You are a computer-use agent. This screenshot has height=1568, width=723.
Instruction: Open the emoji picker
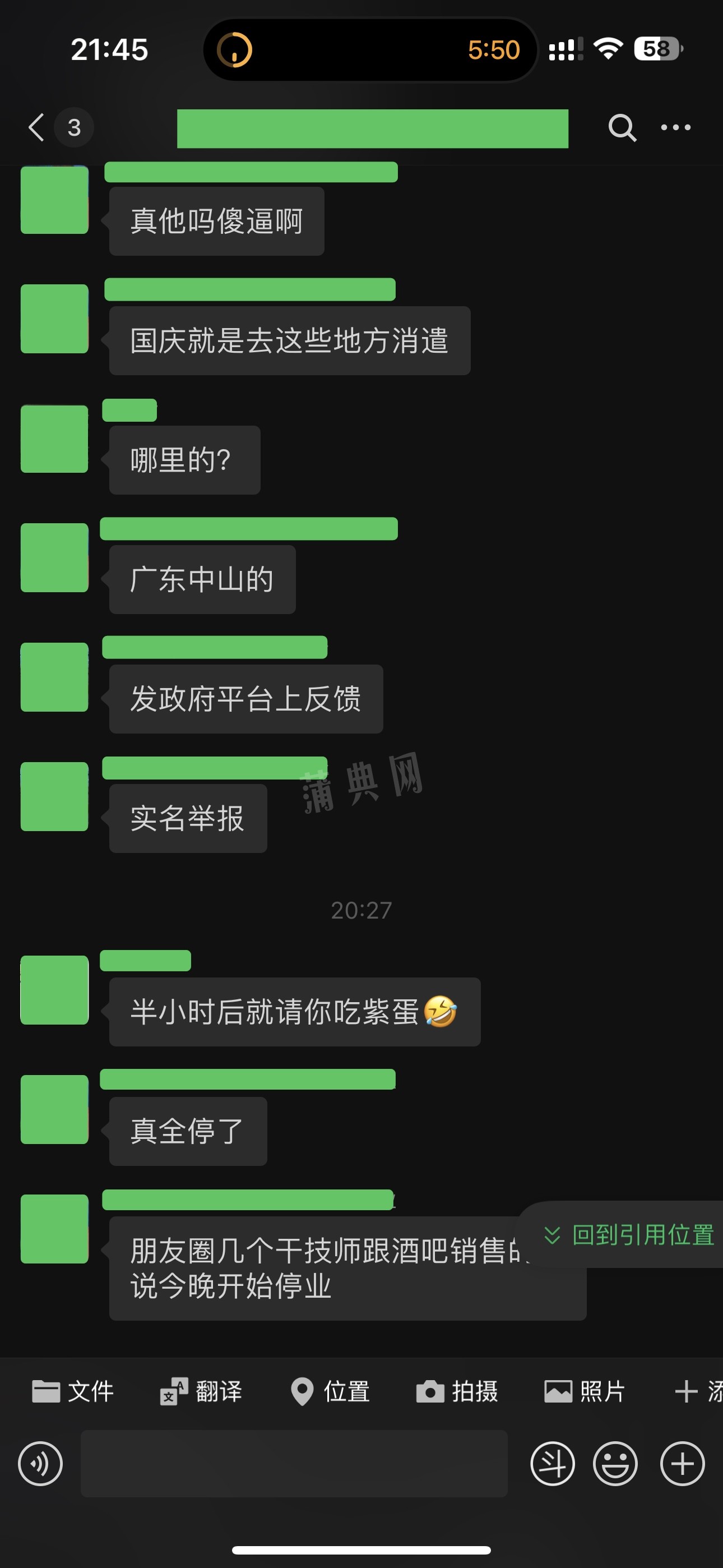(x=615, y=1464)
